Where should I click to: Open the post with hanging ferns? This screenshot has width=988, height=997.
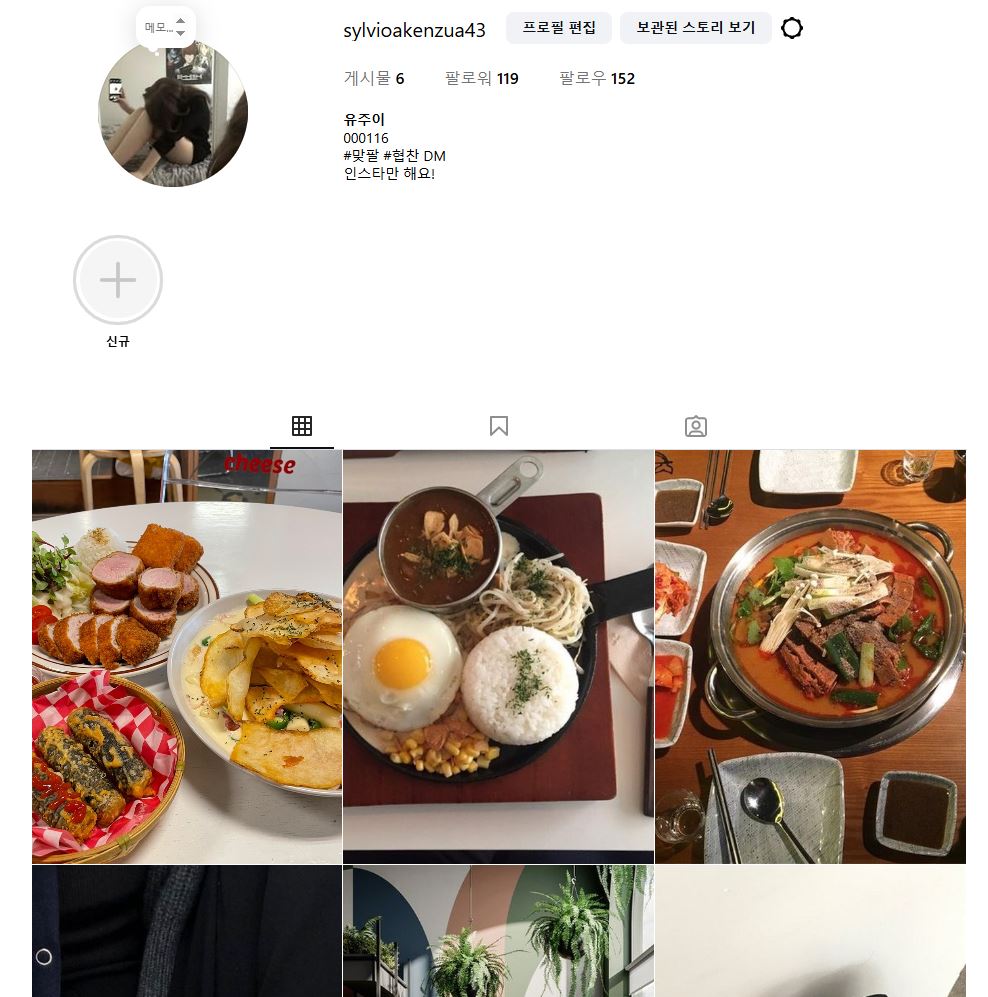point(498,932)
